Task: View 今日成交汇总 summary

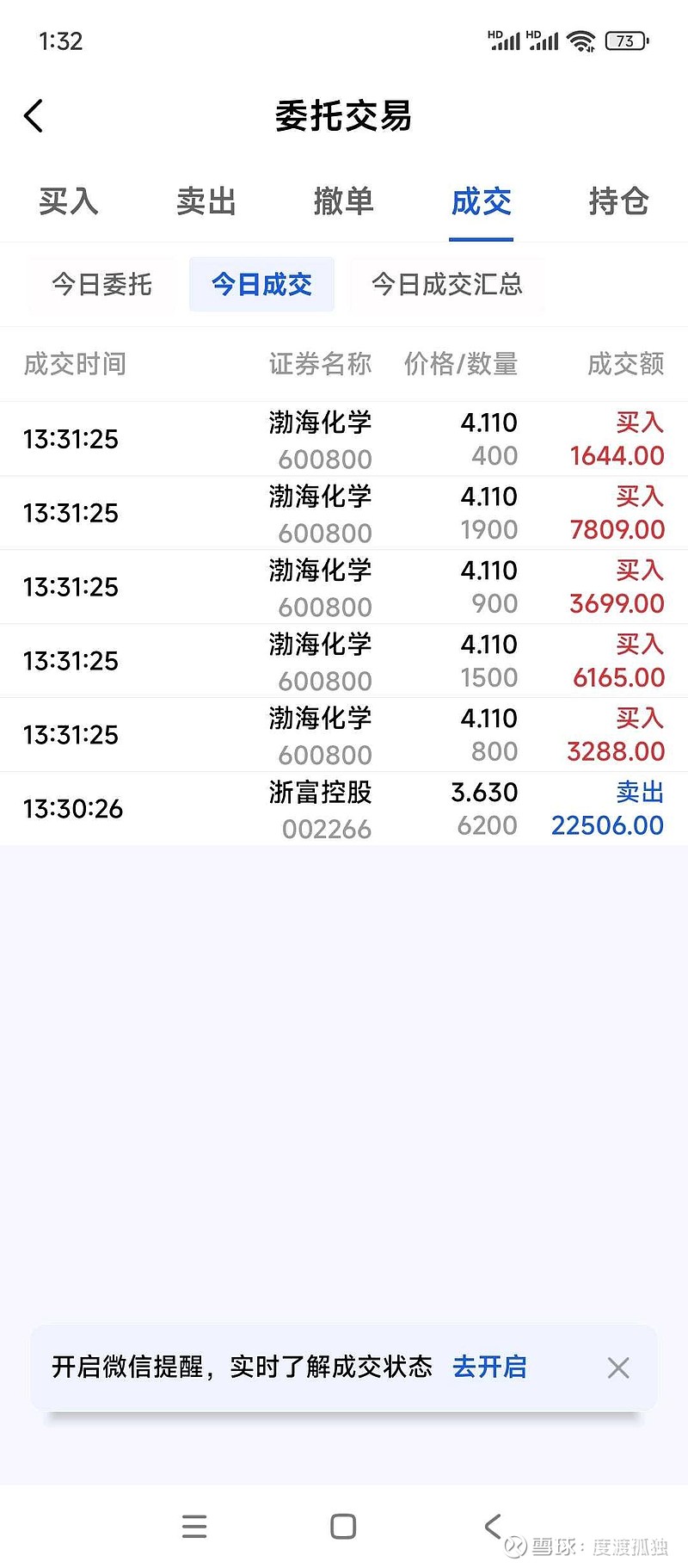Action: 447,284
